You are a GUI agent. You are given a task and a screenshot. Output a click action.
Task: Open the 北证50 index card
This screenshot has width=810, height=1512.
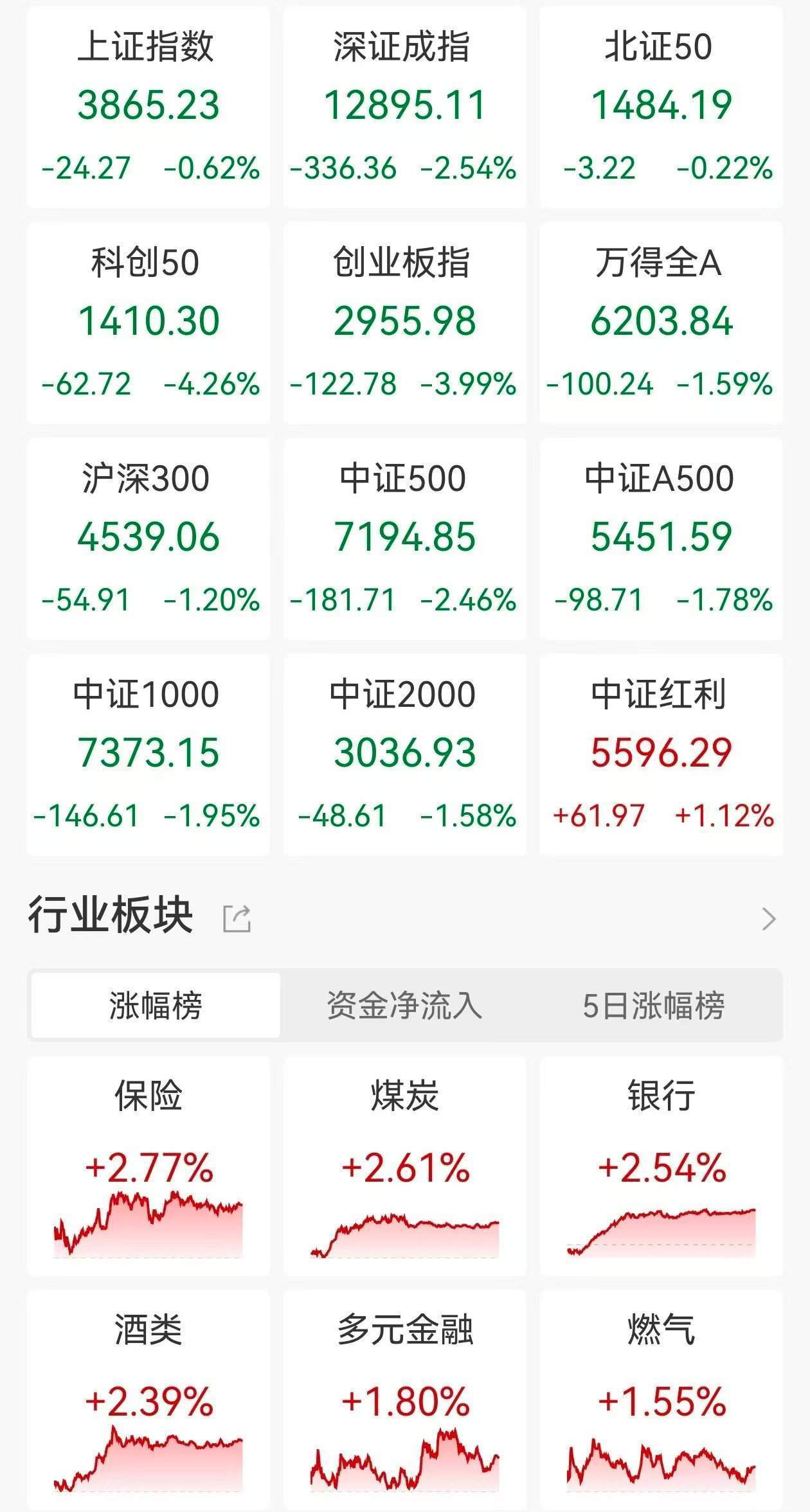[661, 107]
